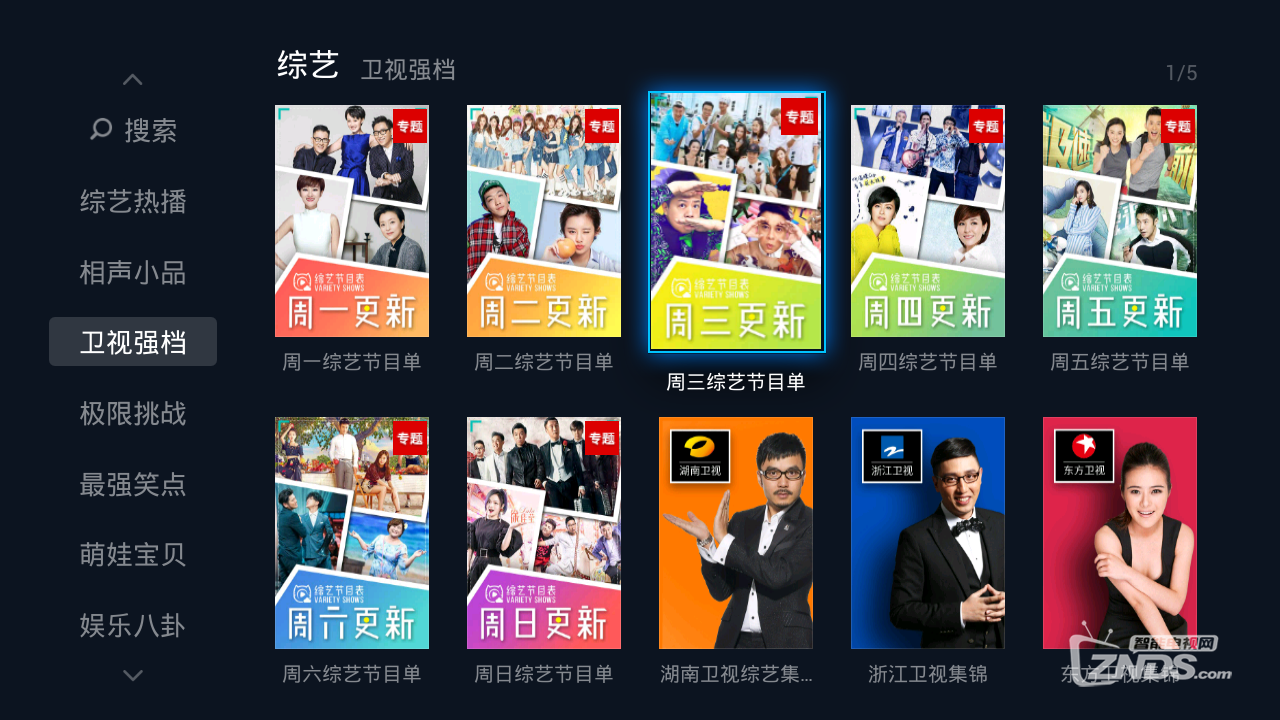The width and height of the screenshot is (1280, 720).
Task: Open 搜索 in the sidebar
Action: 133,130
